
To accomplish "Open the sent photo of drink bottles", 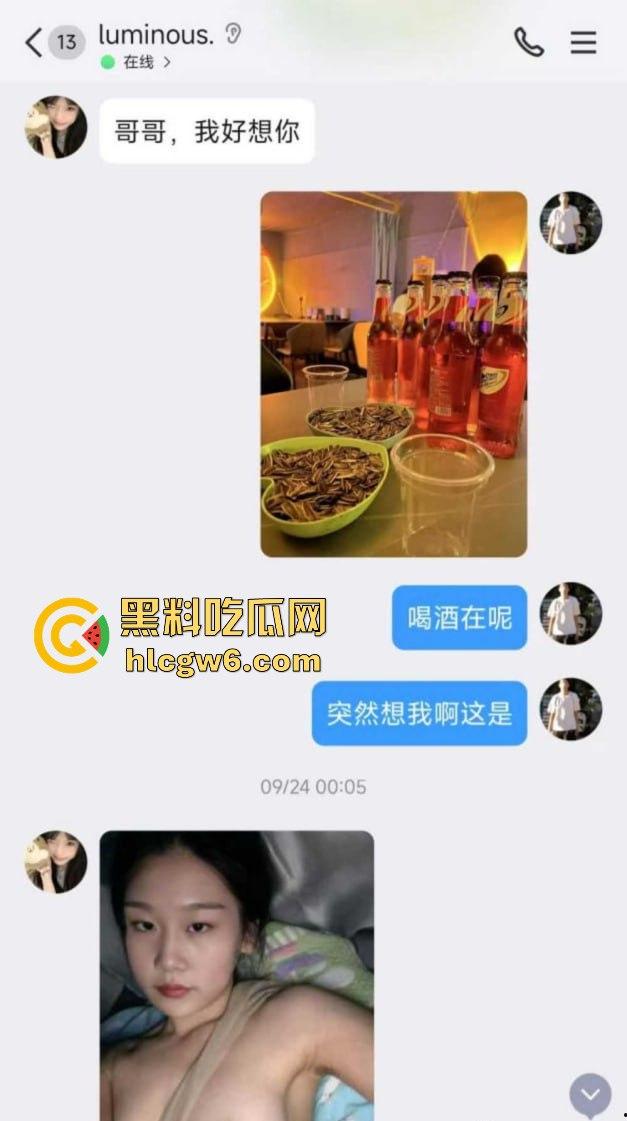I will (393, 374).
